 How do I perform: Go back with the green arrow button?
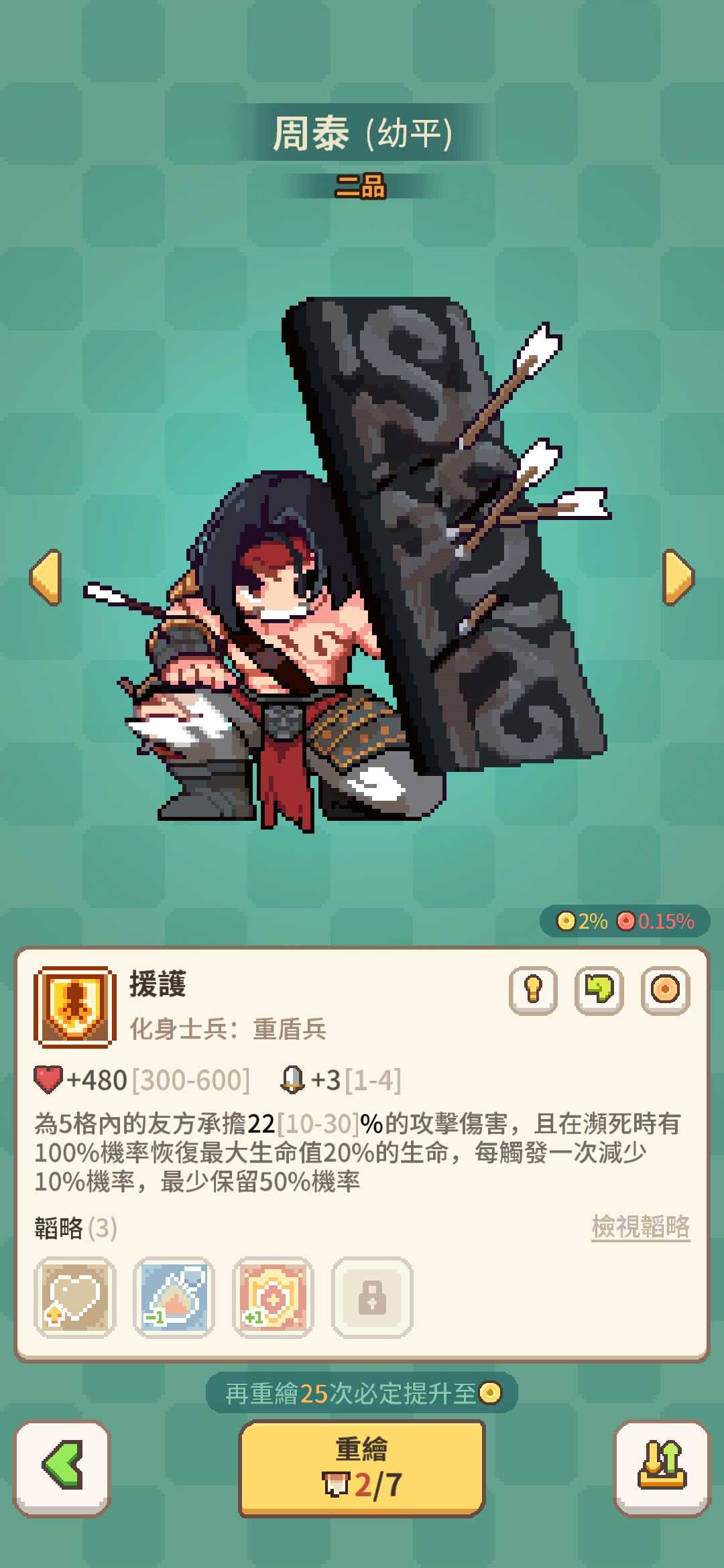click(x=62, y=1467)
